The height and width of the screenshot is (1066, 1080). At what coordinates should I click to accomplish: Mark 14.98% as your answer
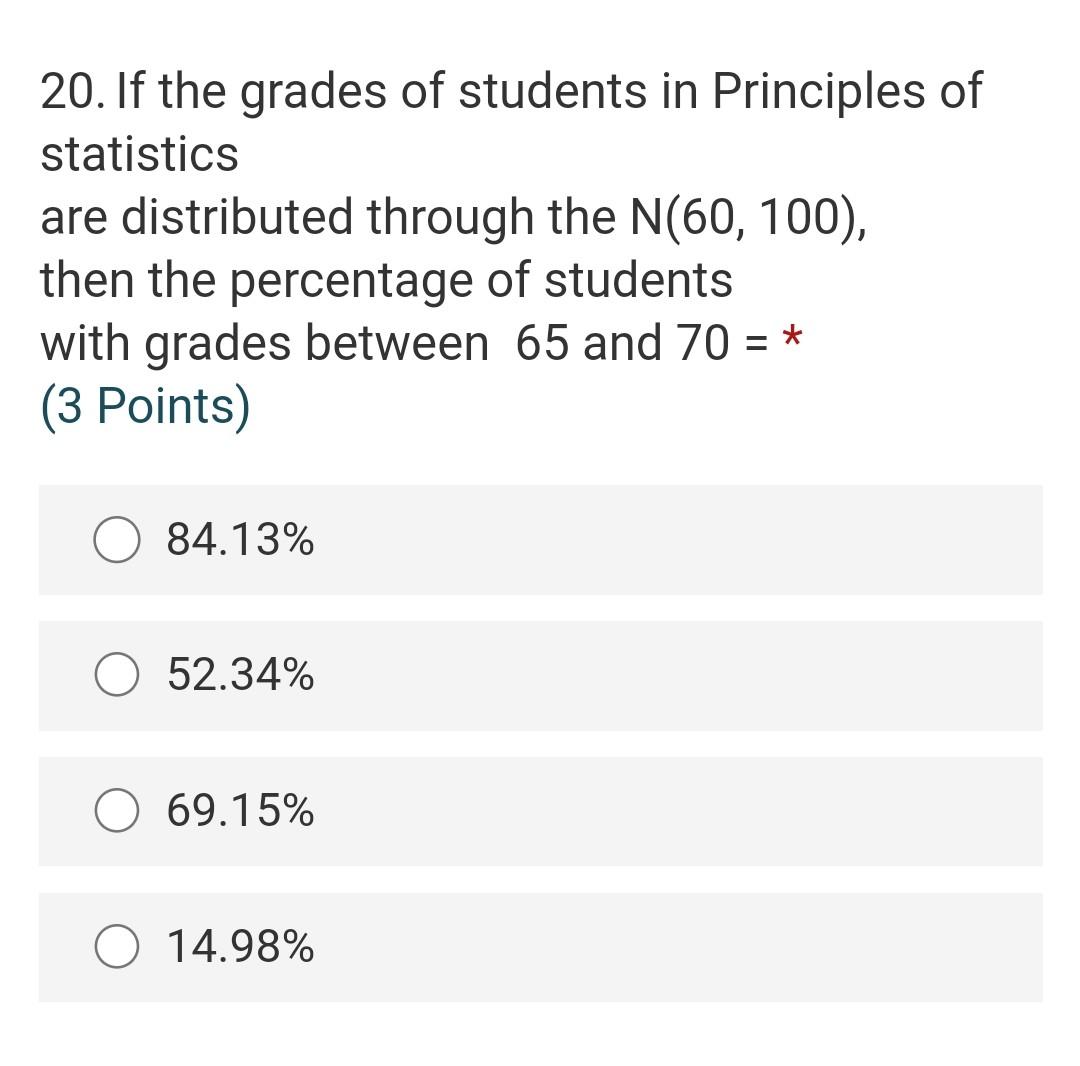point(117,946)
